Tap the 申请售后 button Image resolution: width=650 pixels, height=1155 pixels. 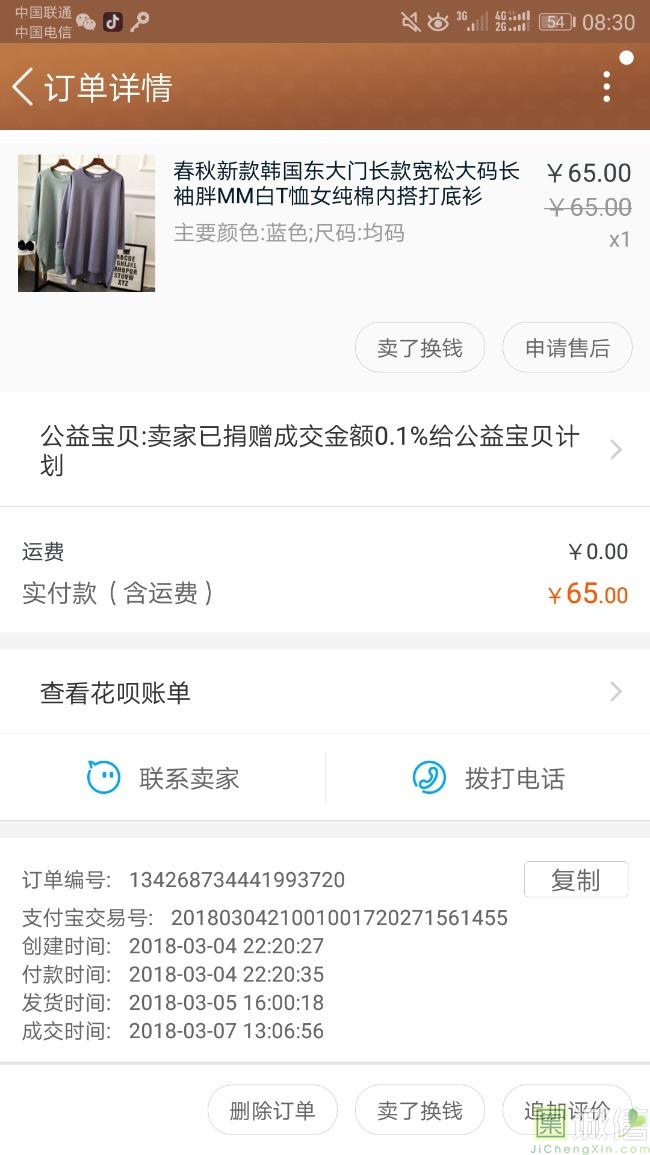click(x=567, y=348)
